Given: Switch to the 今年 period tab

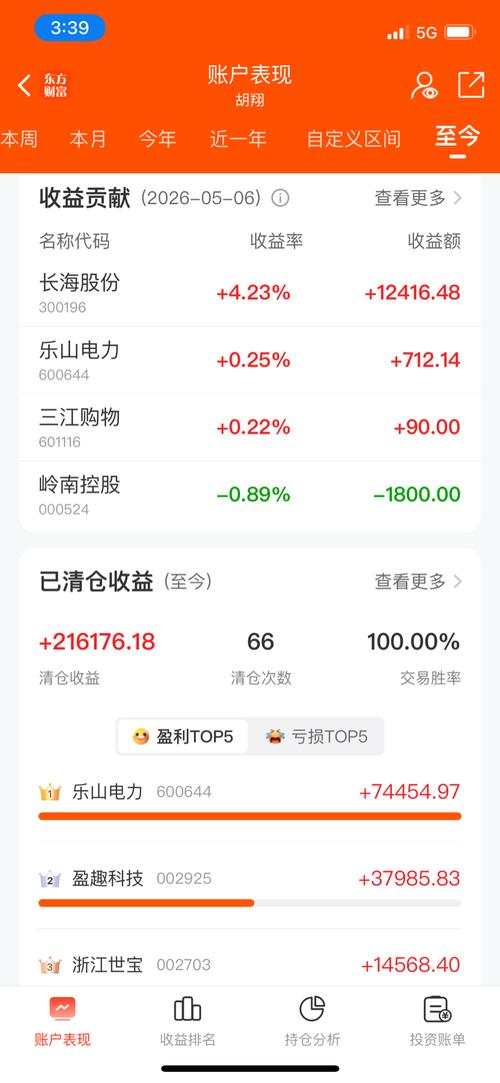Looking at the screenshot, I should (157, 139).
